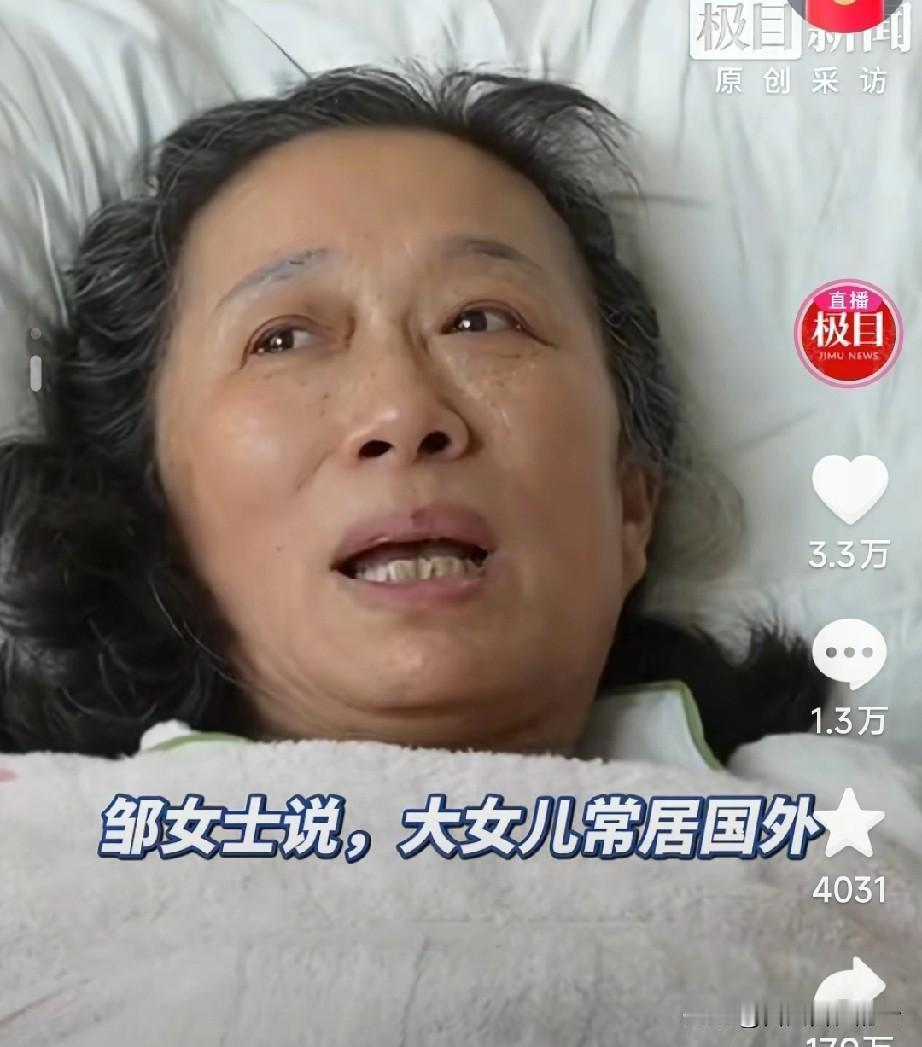The image size is (922, 1047).
Task: Click the 直播 badge on the avatar
Action: pos(849,300)
